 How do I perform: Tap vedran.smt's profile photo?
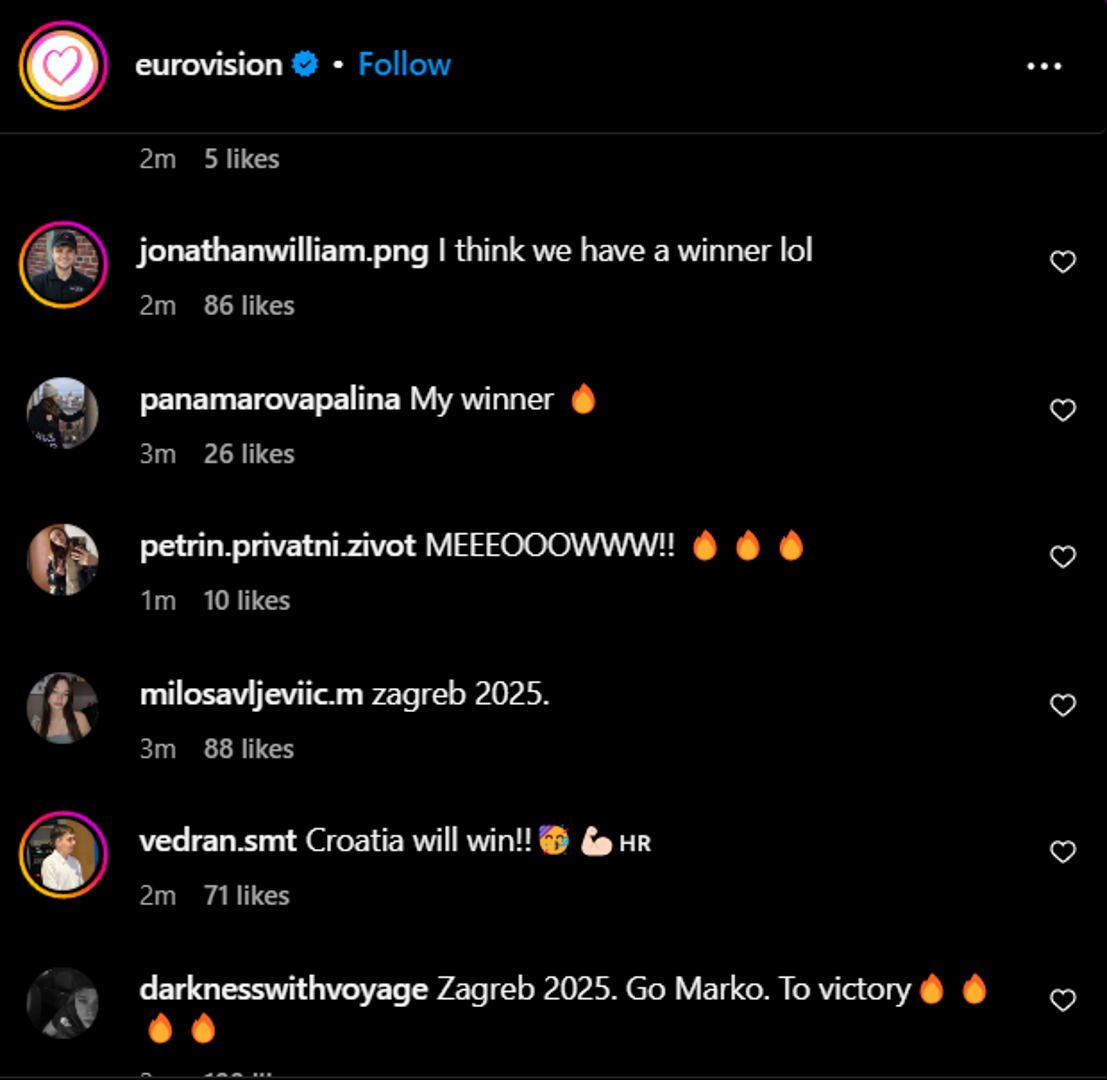pyautogui.click(x=63, y=852)
